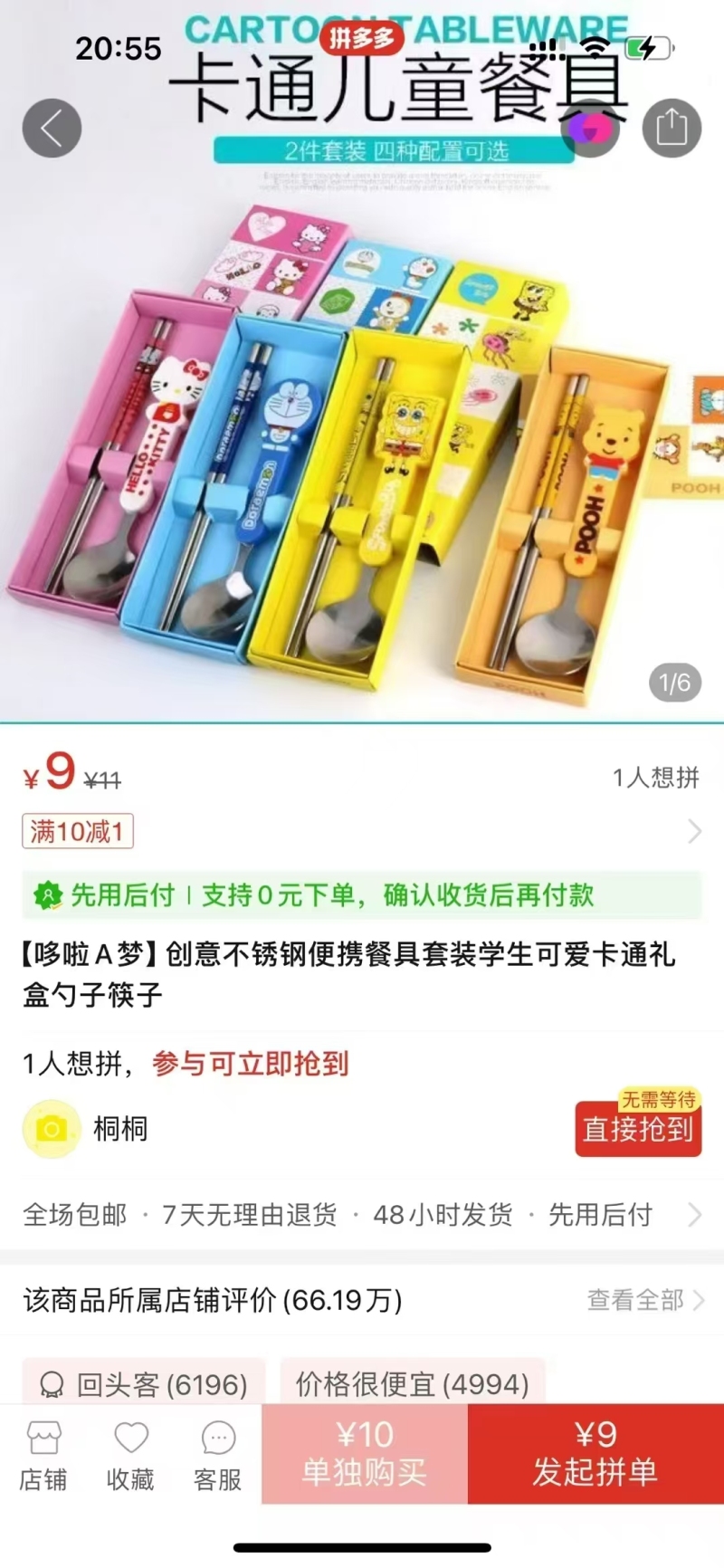
Task: Start a ¥9 group buy with 发起拼单
Action: (595, 1454)
